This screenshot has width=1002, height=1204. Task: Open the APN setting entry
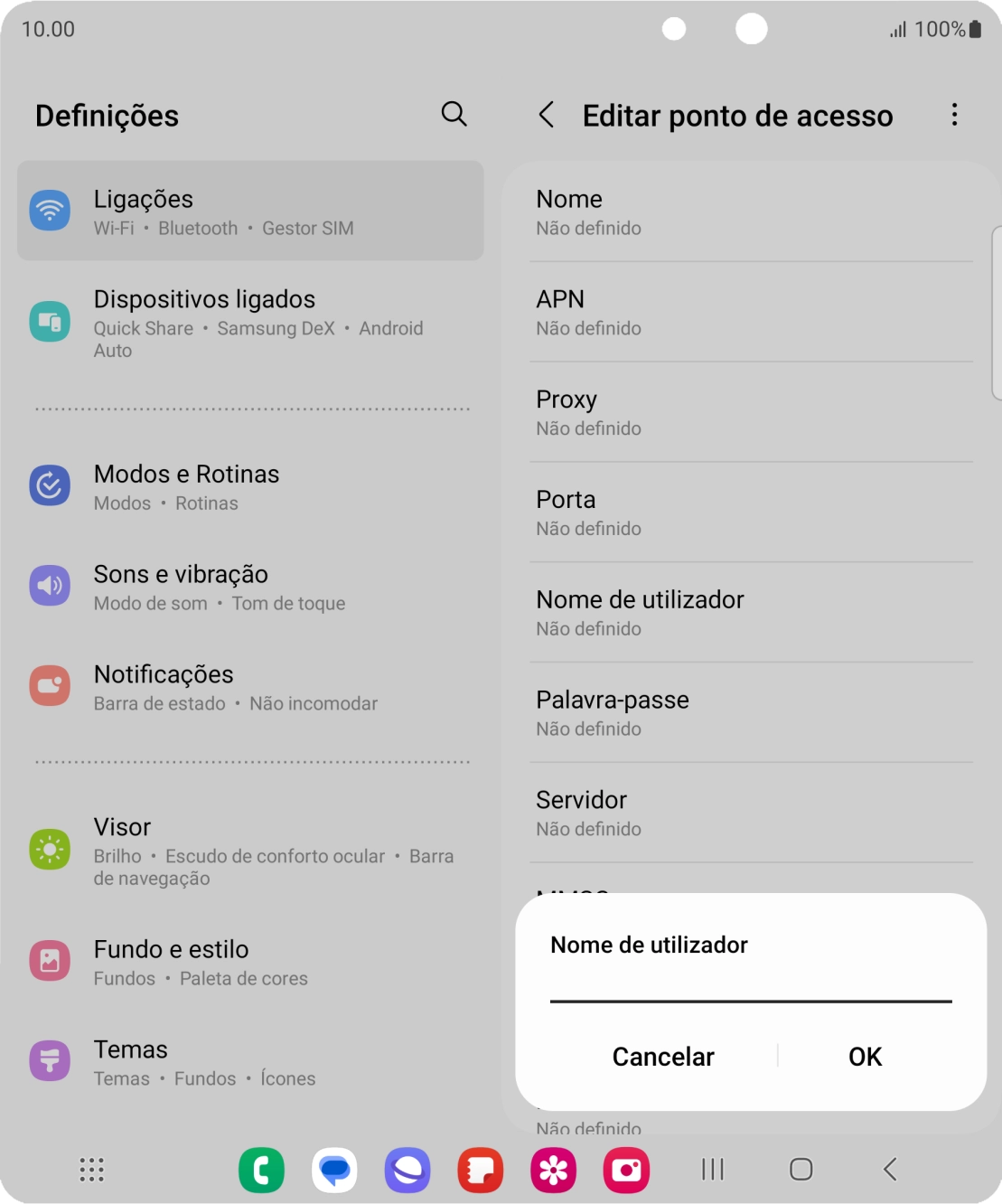pyautogui.click(x=751, y=311)
